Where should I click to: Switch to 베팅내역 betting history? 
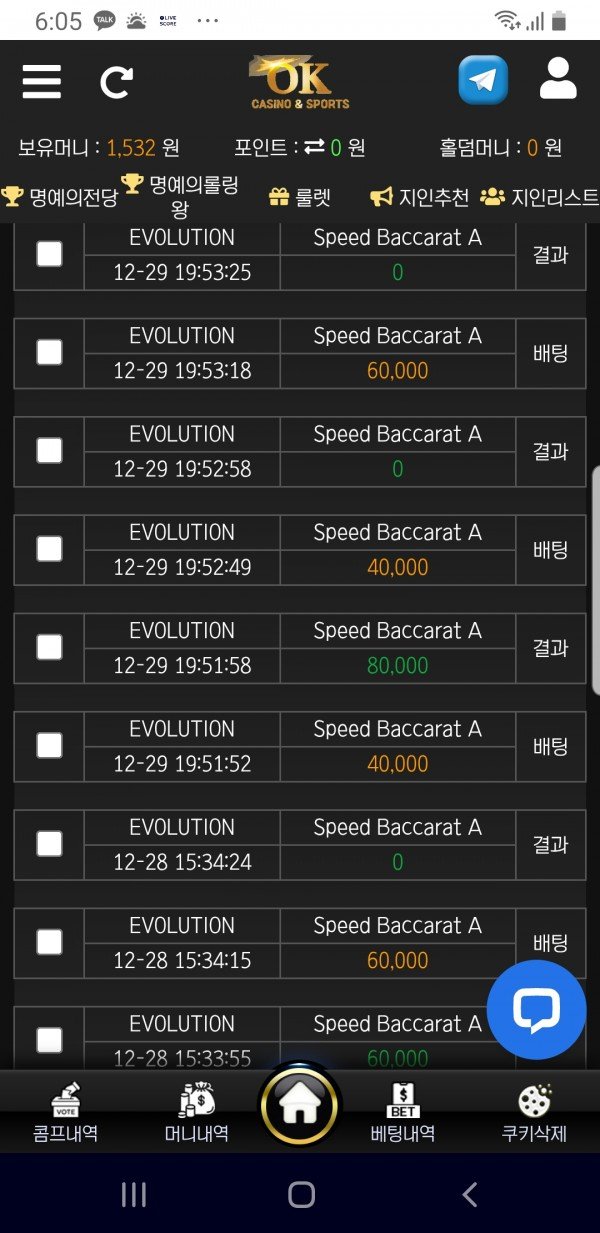[x=403, y=1114]
